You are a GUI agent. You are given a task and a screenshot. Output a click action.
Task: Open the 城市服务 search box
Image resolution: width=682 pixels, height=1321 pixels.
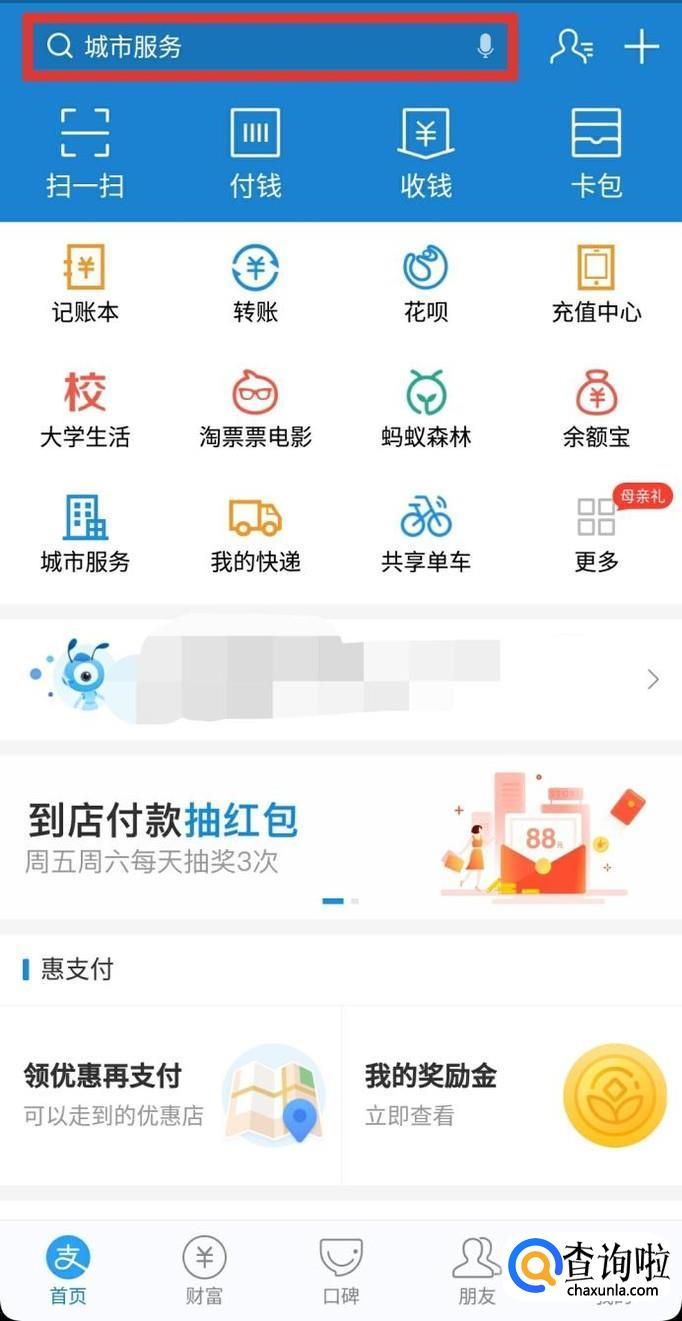tap(270, 47)
